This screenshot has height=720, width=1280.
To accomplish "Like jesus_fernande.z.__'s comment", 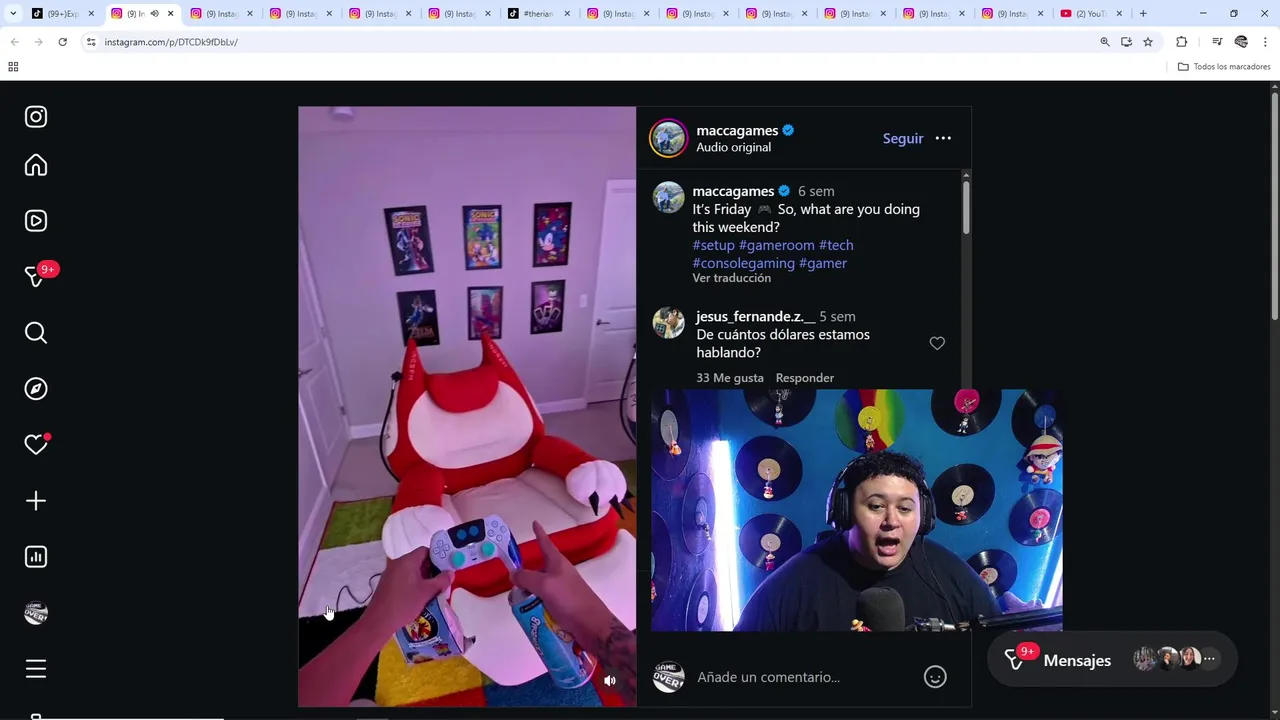I will 937,343.
